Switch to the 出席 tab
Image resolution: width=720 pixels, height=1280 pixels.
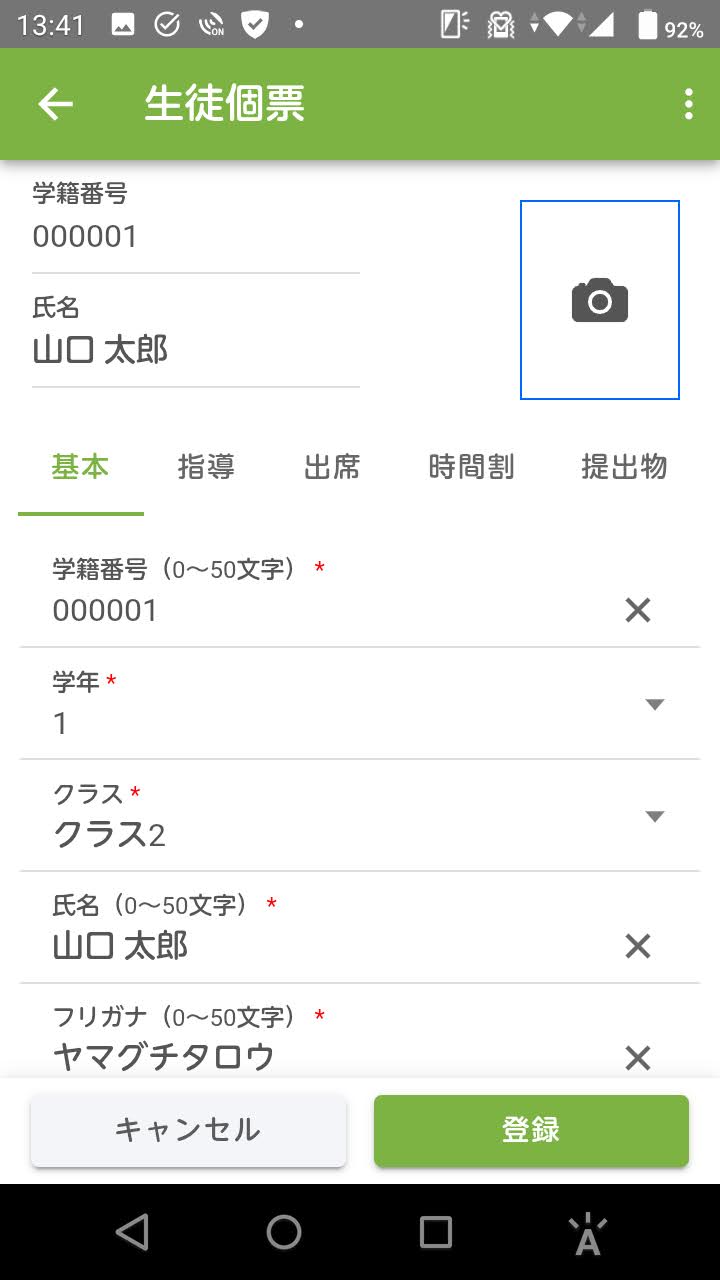point(332,467)
